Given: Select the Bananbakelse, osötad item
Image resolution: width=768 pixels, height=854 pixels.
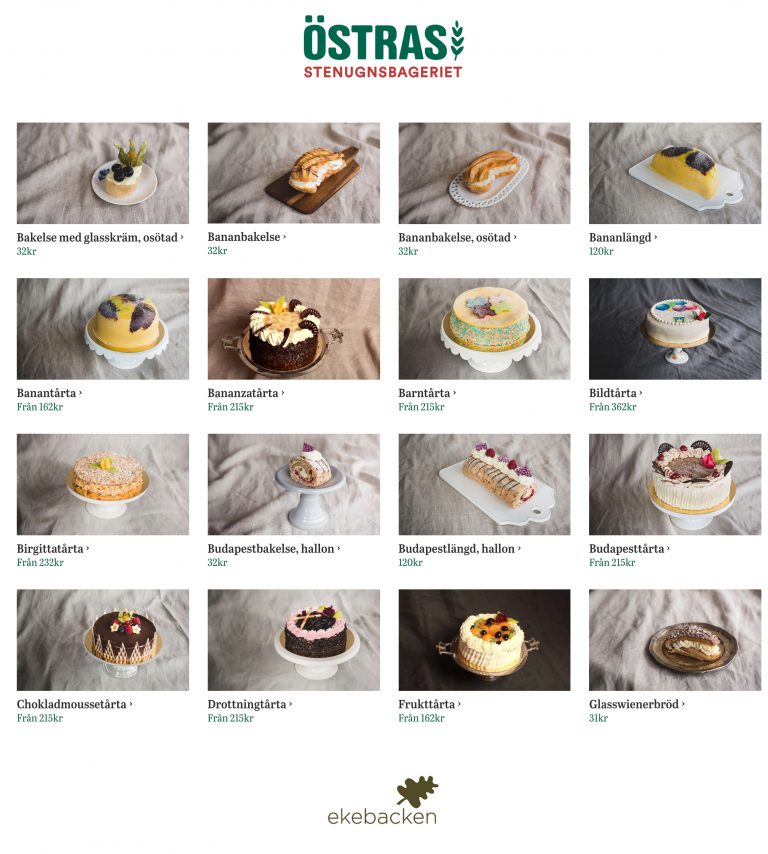Looking at the screenshot, I should click(455, 234).
